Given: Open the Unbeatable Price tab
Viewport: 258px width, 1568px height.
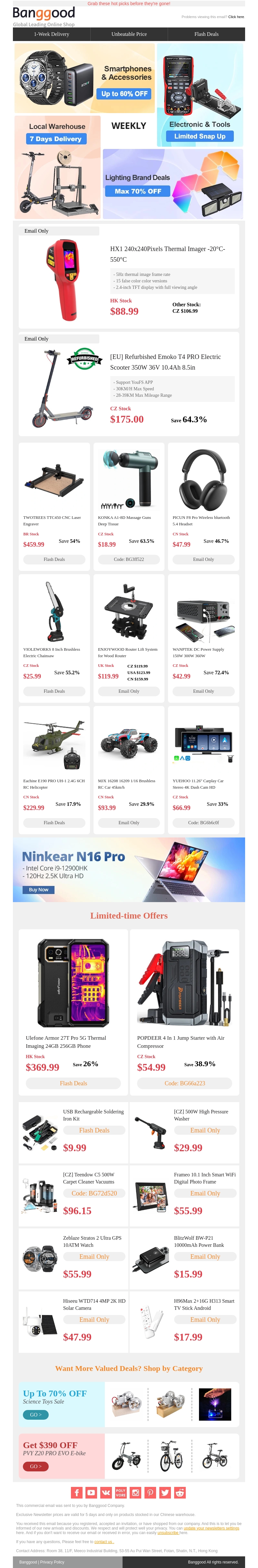Looking at the screenshot, I should [x=129, y=34].
